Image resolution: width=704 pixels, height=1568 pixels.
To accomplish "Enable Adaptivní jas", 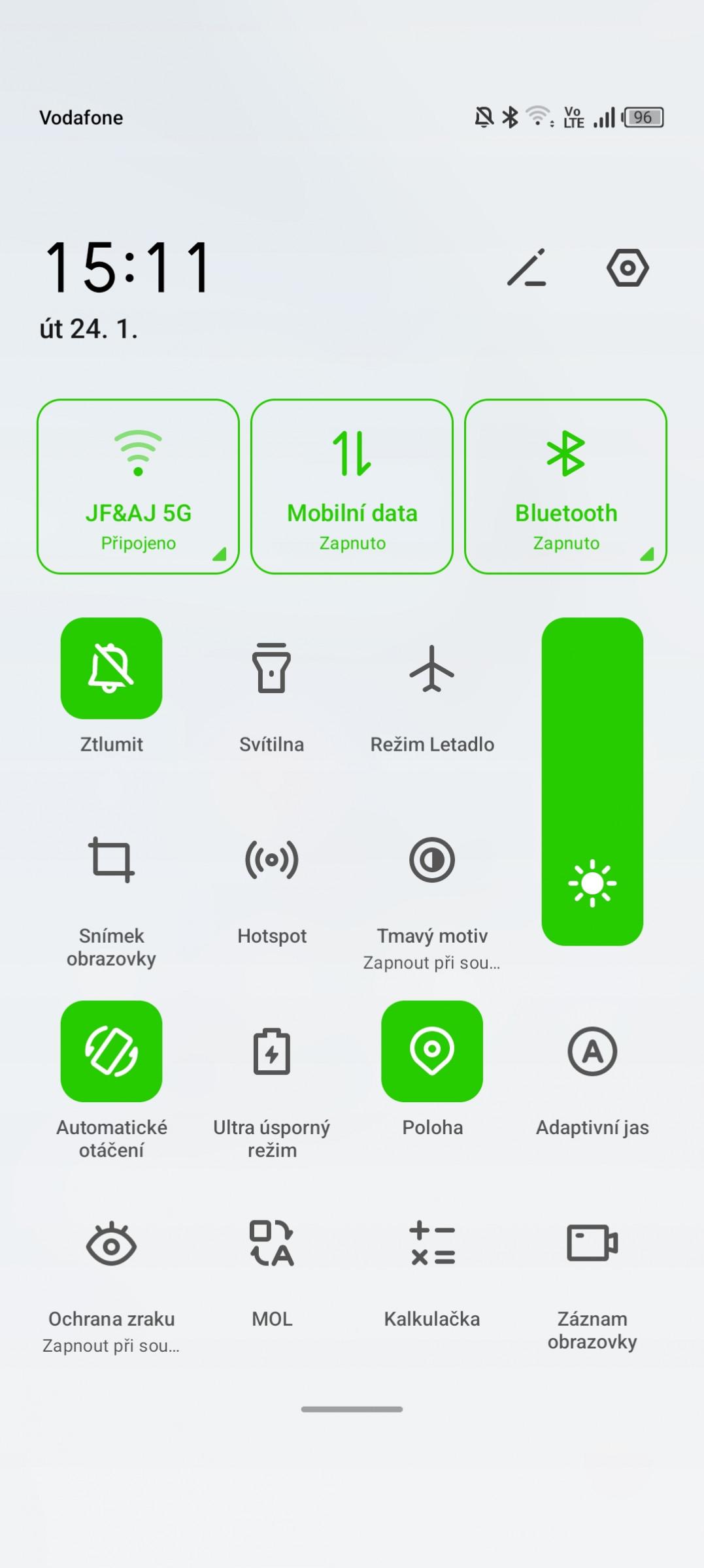I will tap(592, 1051).
